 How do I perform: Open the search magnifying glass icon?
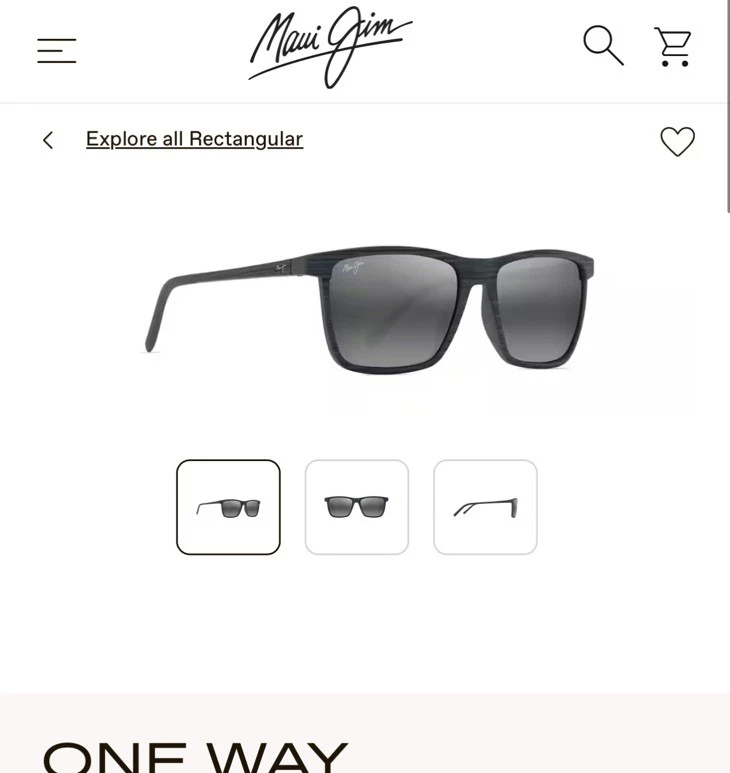pyautogui.click(x=602, y=46)
